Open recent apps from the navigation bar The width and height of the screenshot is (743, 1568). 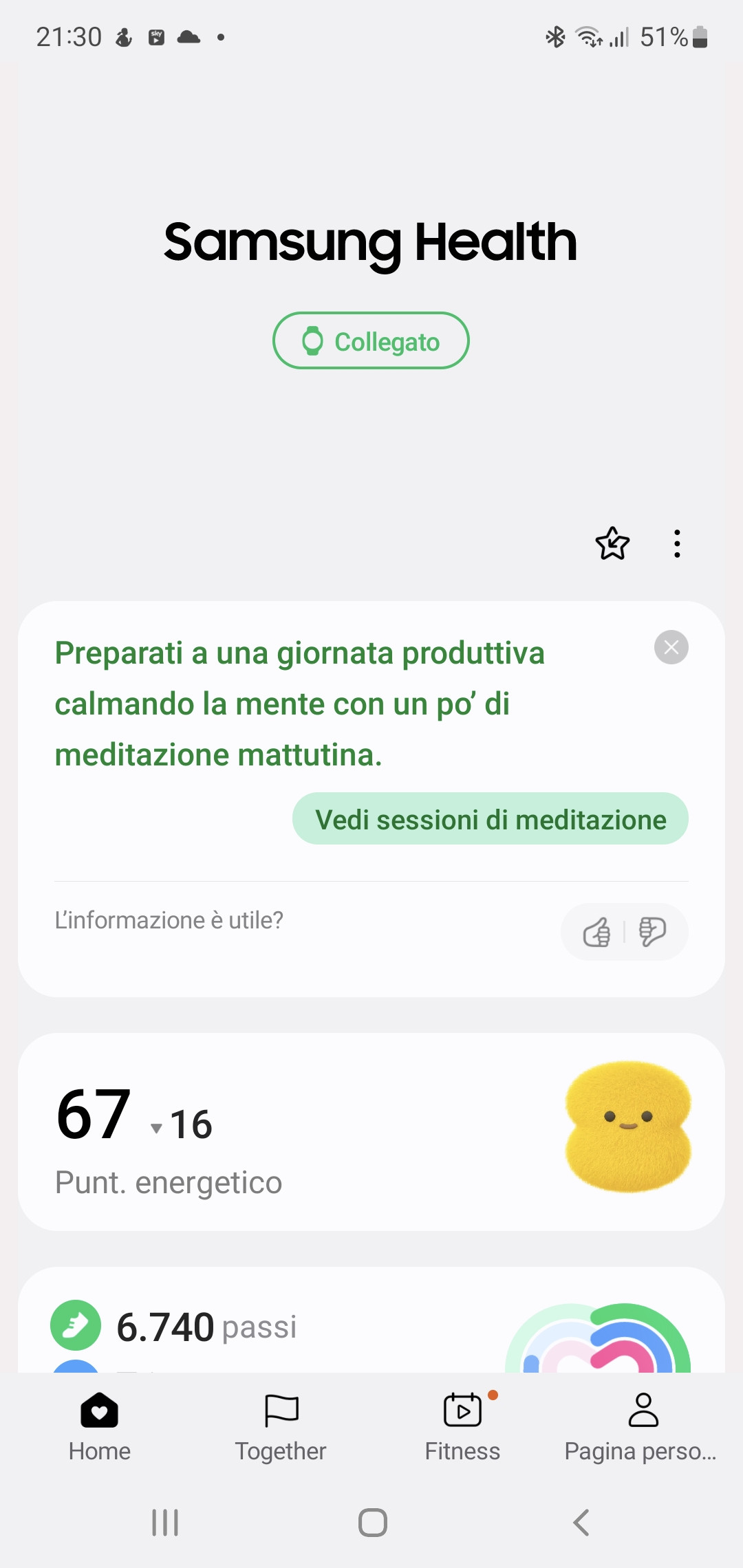click(165, 1523)
